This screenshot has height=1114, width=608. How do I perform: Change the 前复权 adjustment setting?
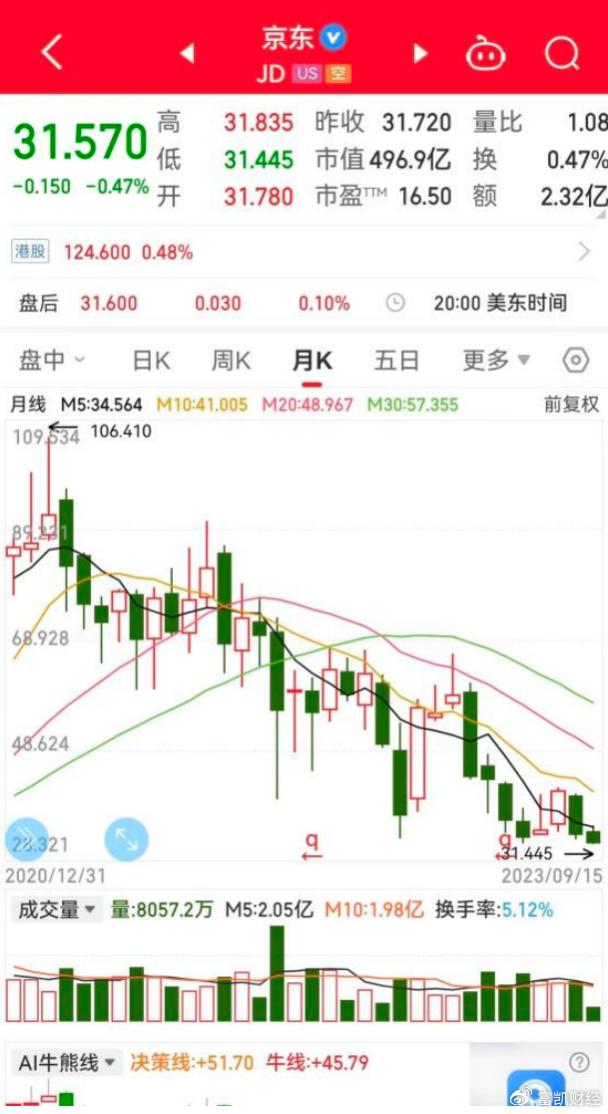tap(572, 405)
